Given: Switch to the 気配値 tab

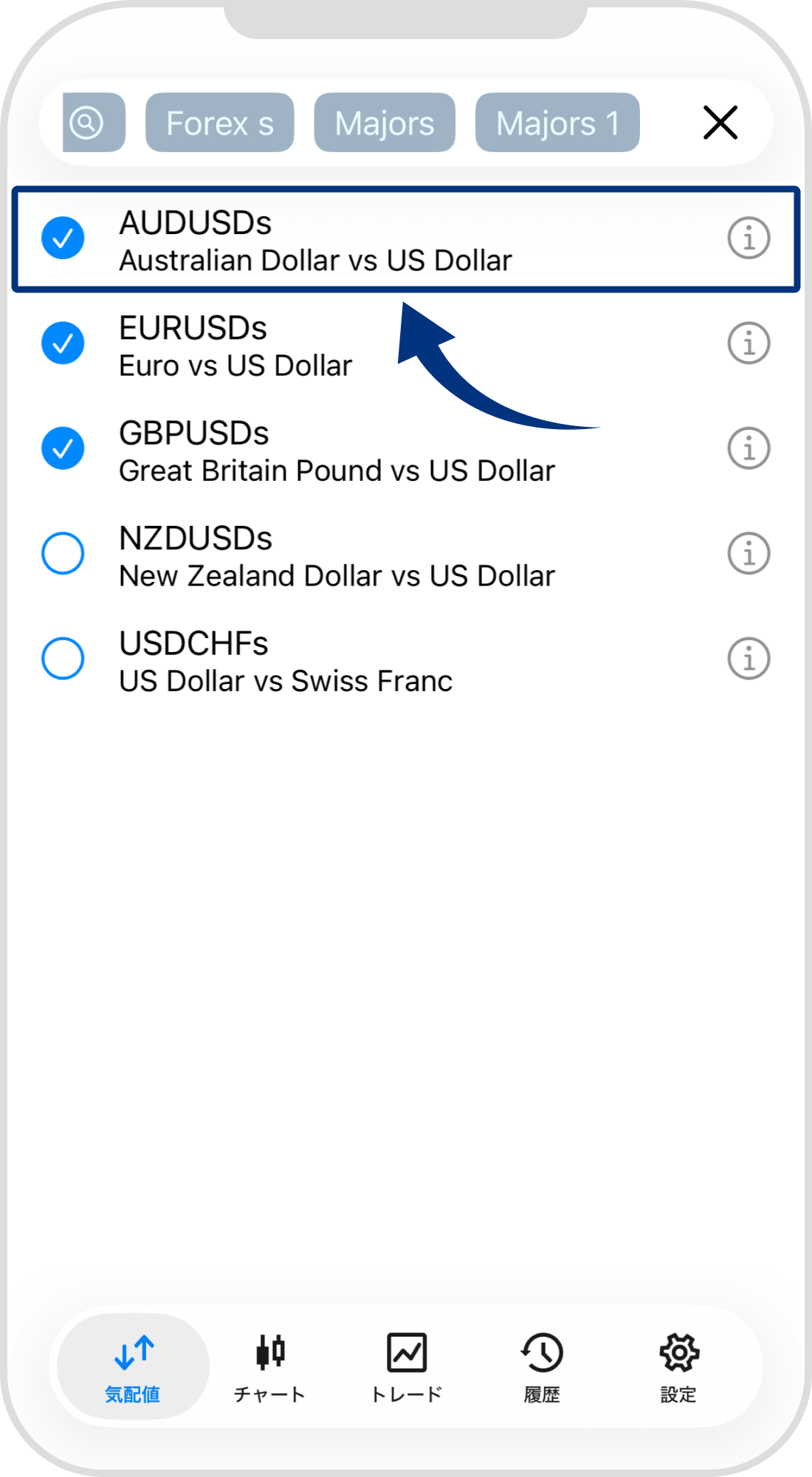Looking at the screenshot, I should (133, 1367).
